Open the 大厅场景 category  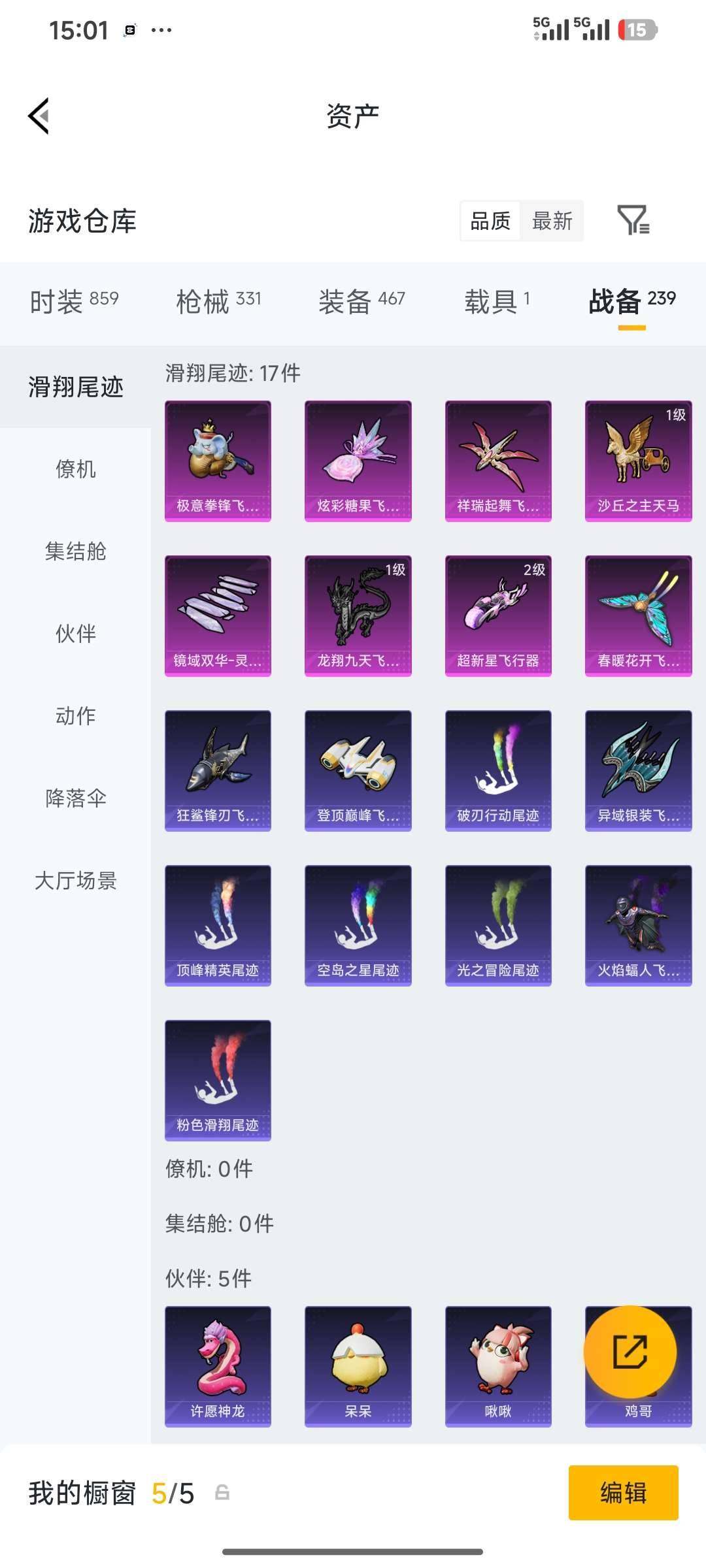point(75,880)
